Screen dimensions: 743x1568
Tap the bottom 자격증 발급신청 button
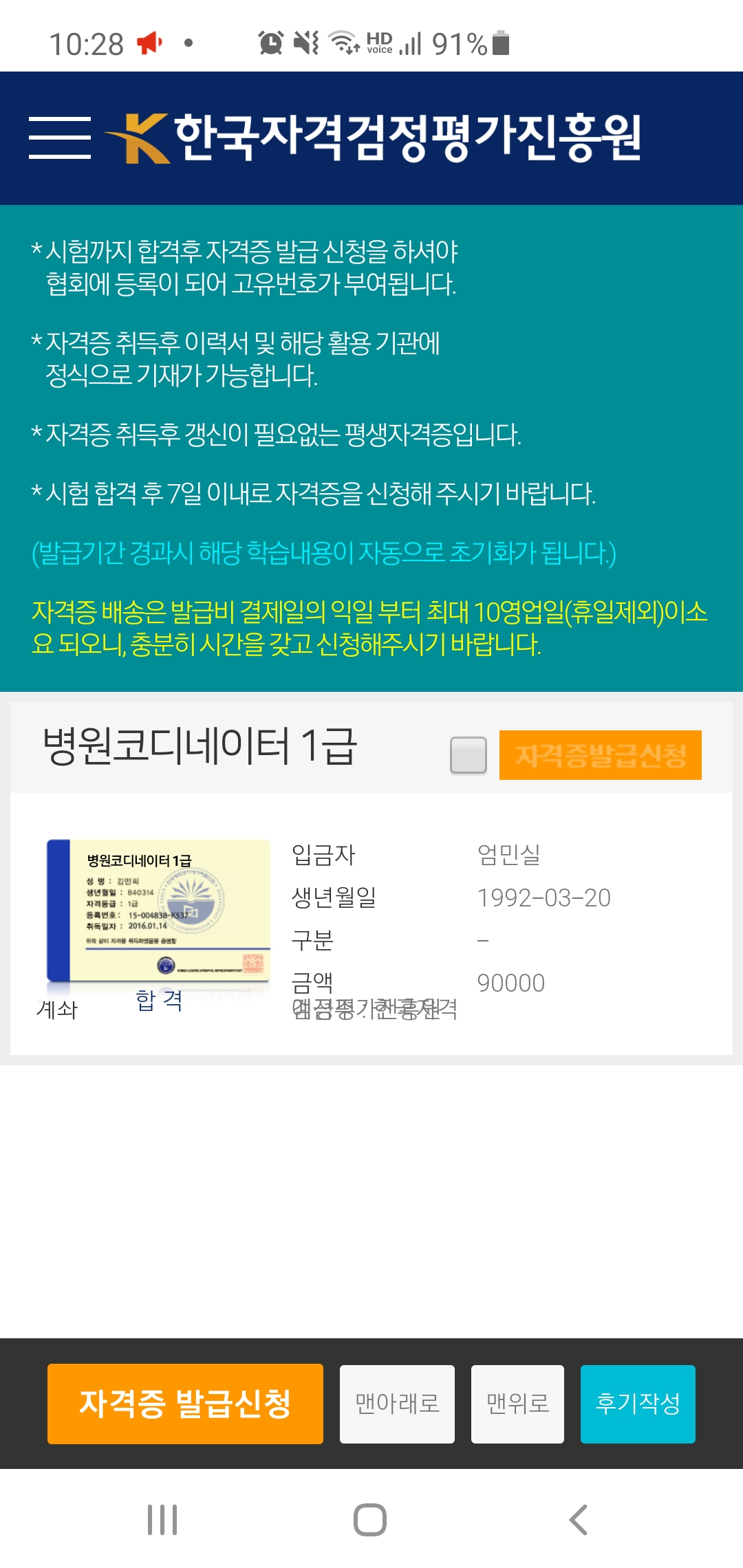(x=185, y=1404)
